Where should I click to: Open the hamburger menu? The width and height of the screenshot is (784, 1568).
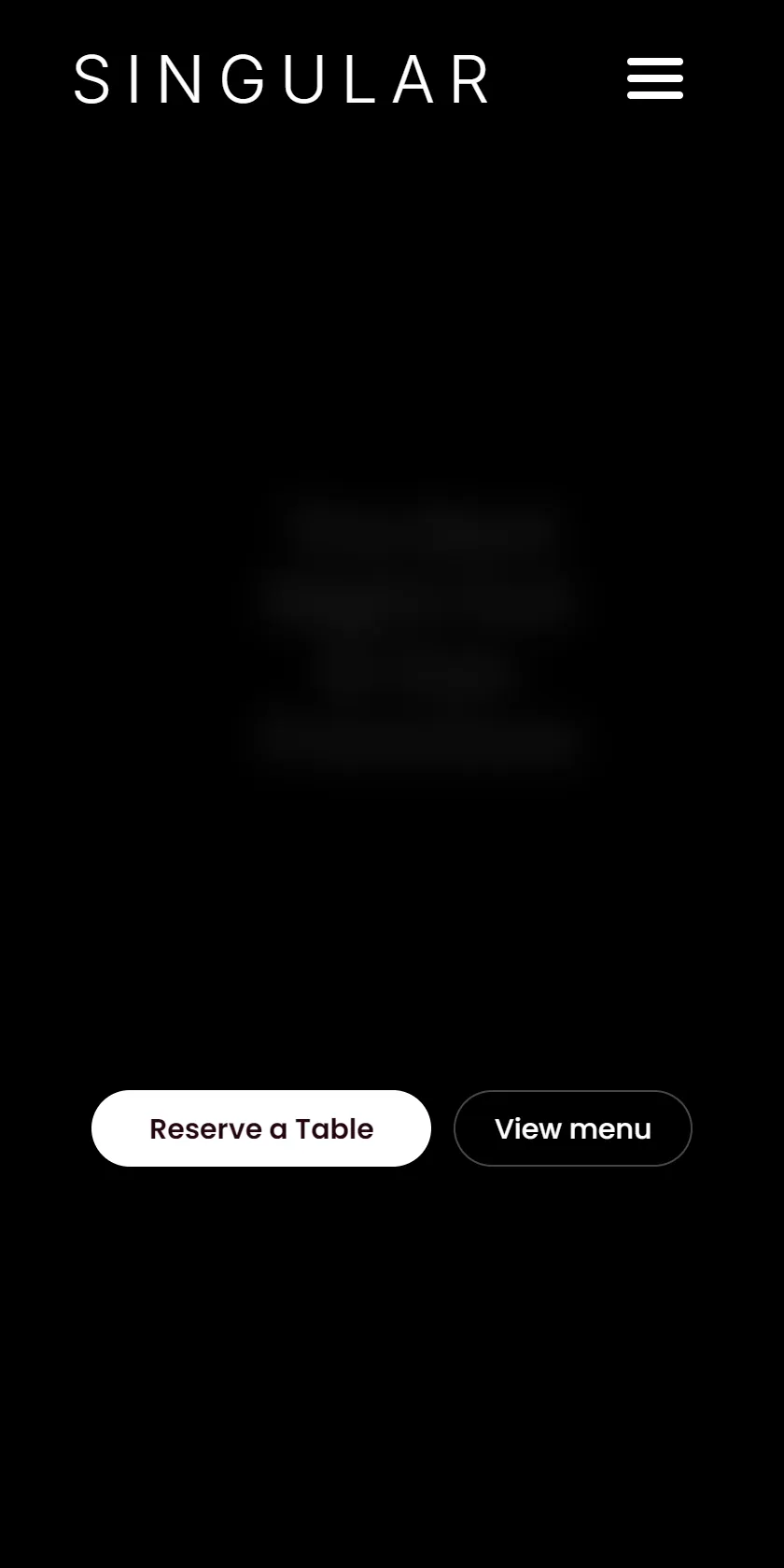point(655,78)
